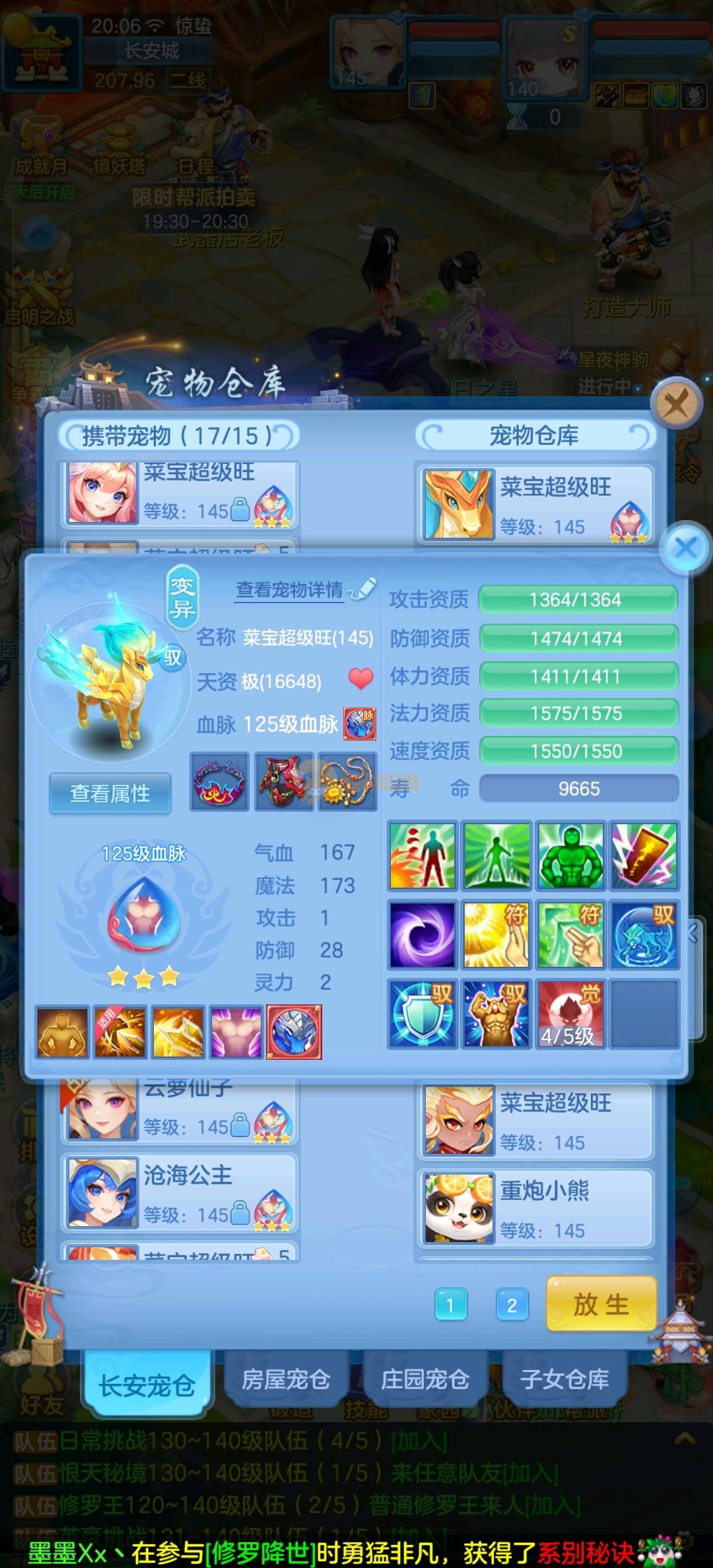Close the 宠物仓库 window
The height and width of the screenshot is (1568, 713).
point(675,402)
